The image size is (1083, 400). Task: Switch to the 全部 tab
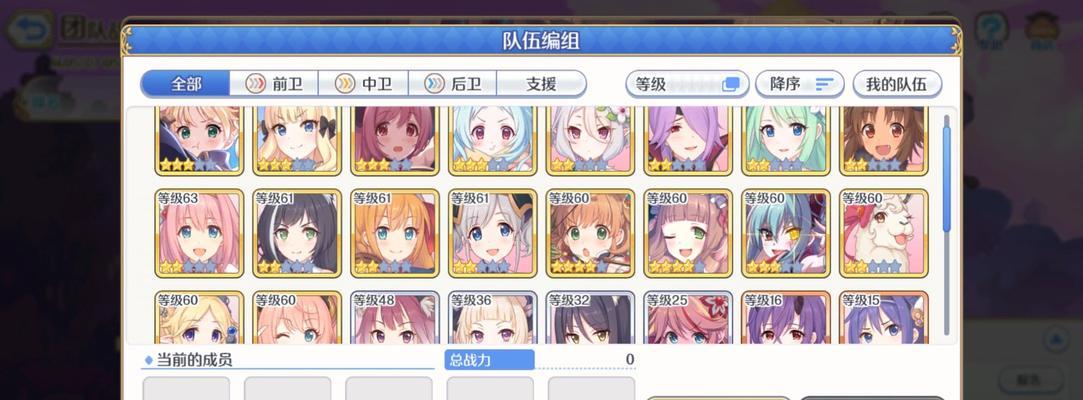[x=186, y=84]
